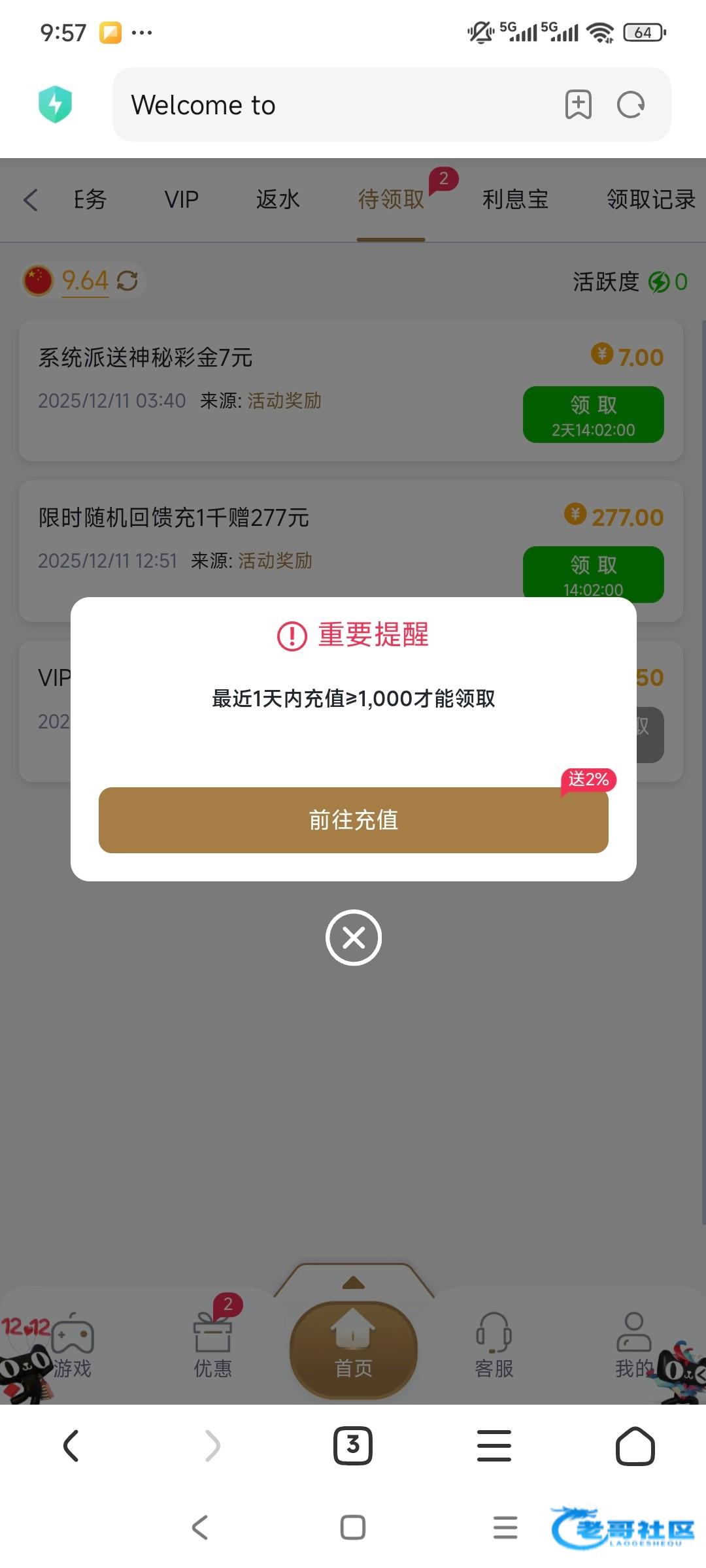706x1568 pixels.
Task: Select the 待领取 tab
Action: pyautogui.click(x=391, y=199)
